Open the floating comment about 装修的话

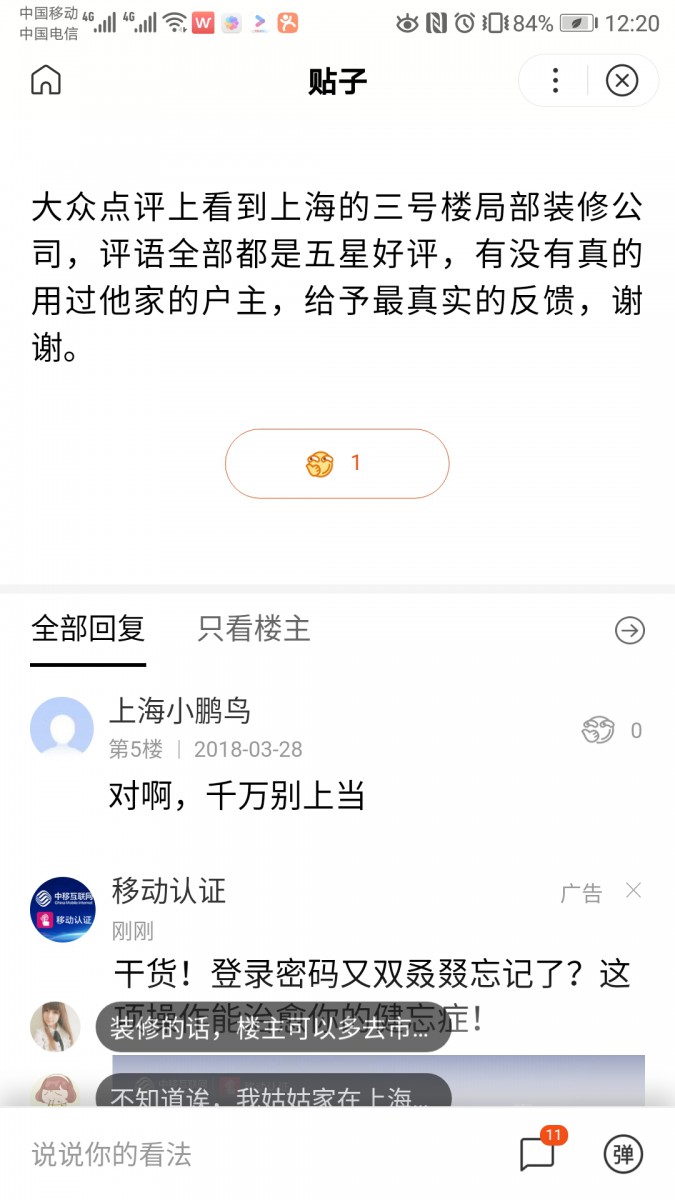(272, 1028)
